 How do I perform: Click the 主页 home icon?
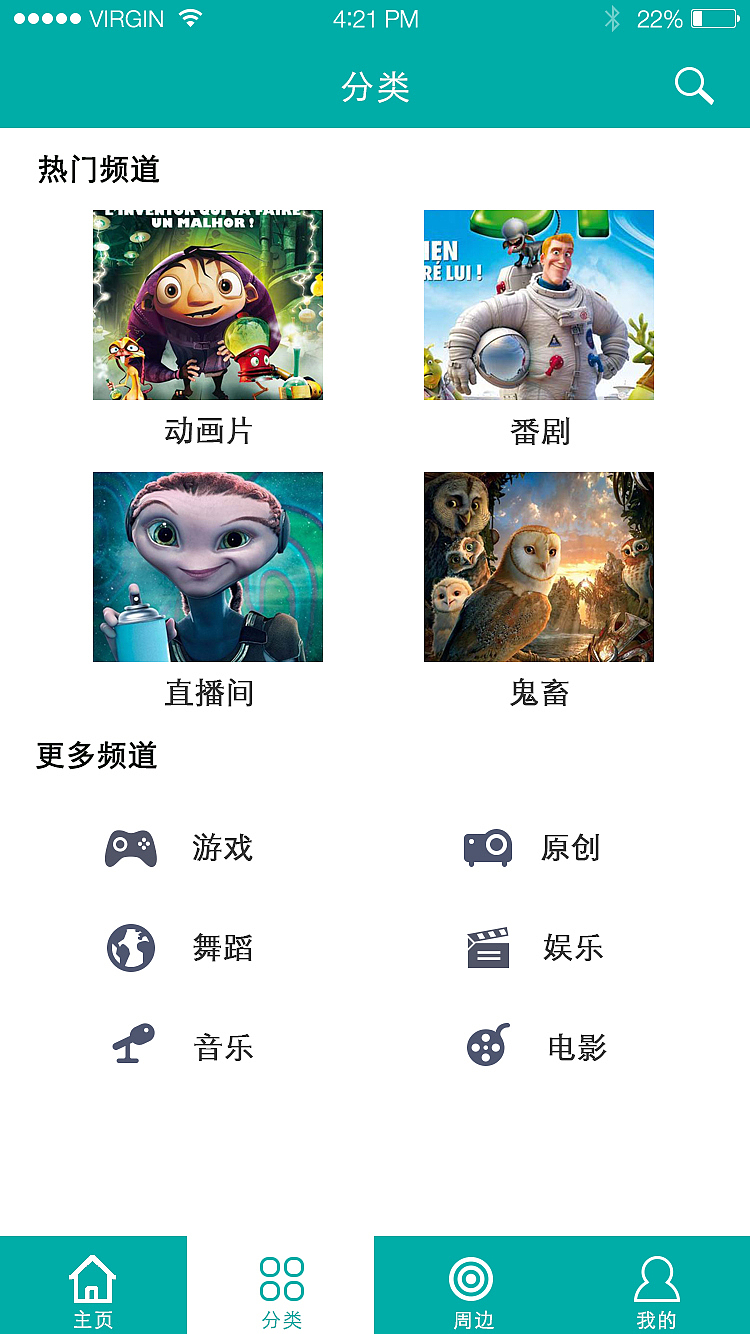coord(93,1276)
